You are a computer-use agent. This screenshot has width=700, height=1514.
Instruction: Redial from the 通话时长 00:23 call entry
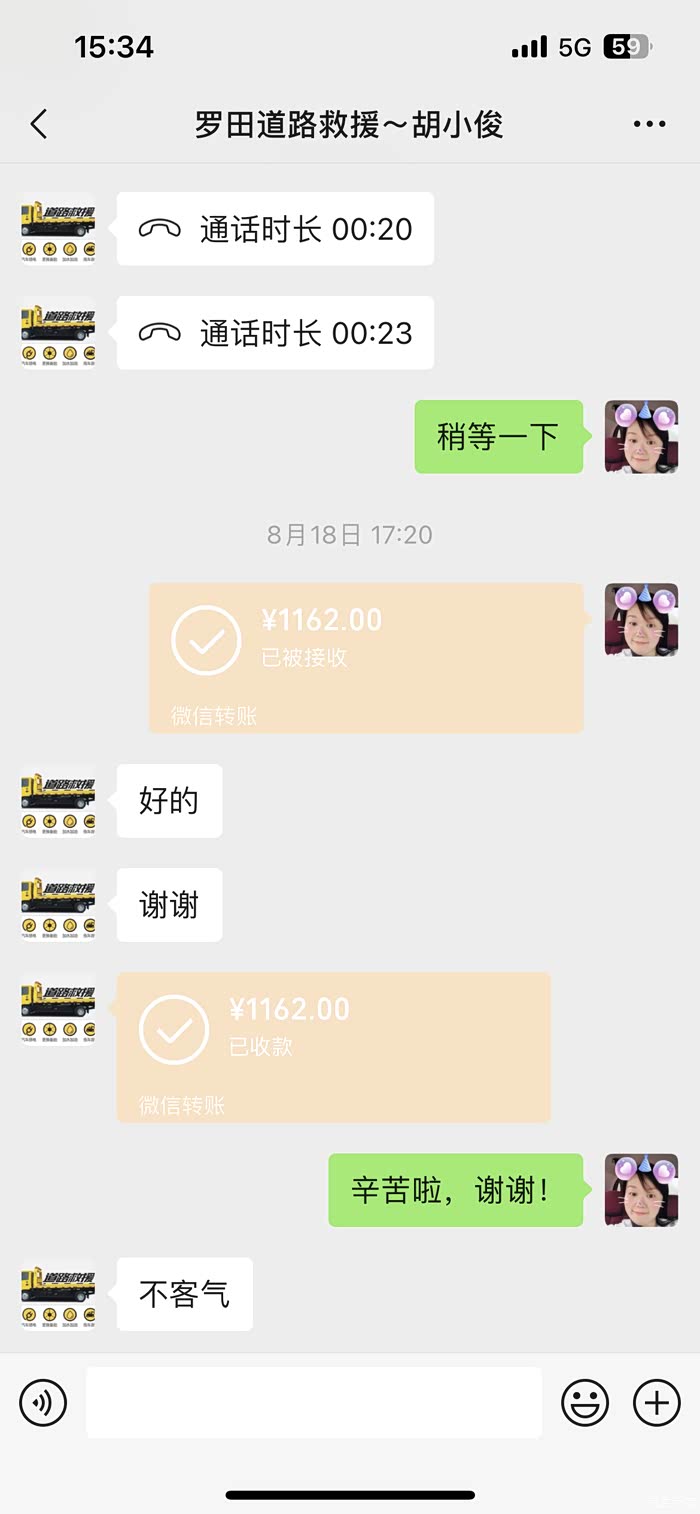tap(275, 333)
